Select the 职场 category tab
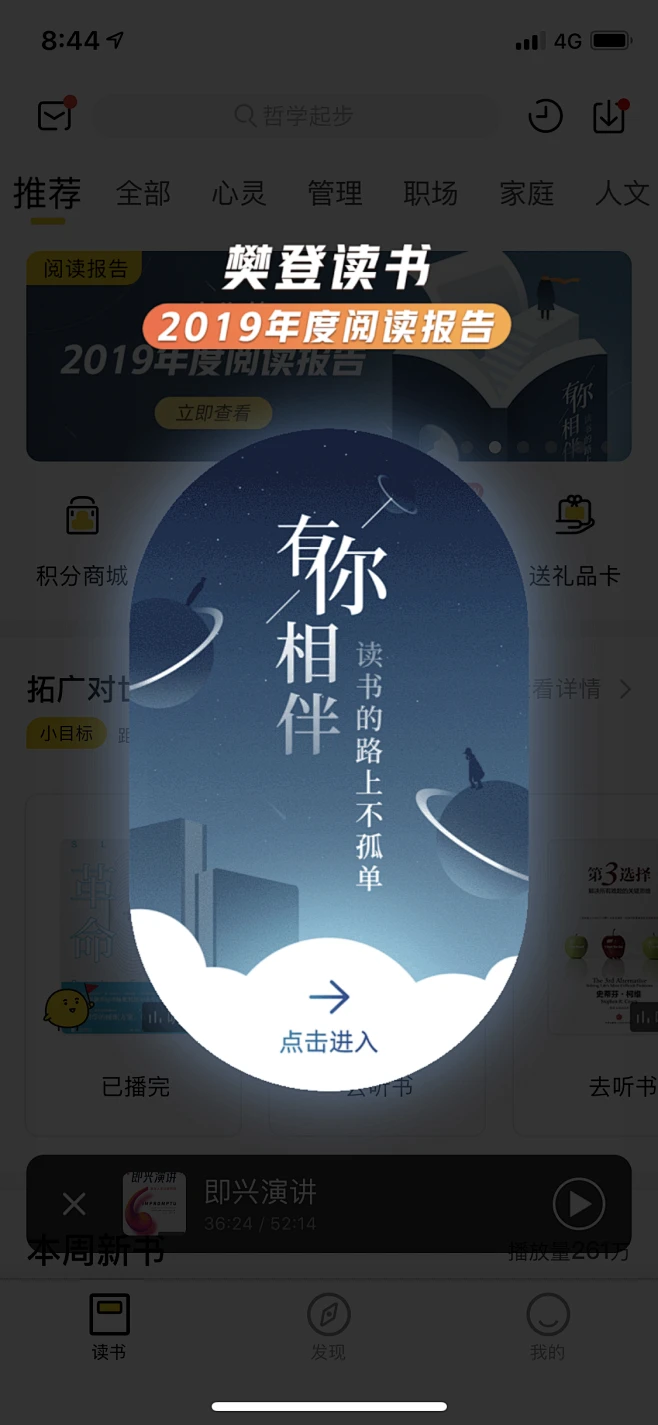This screenshot has height=1425, width=658. [431, 193]
